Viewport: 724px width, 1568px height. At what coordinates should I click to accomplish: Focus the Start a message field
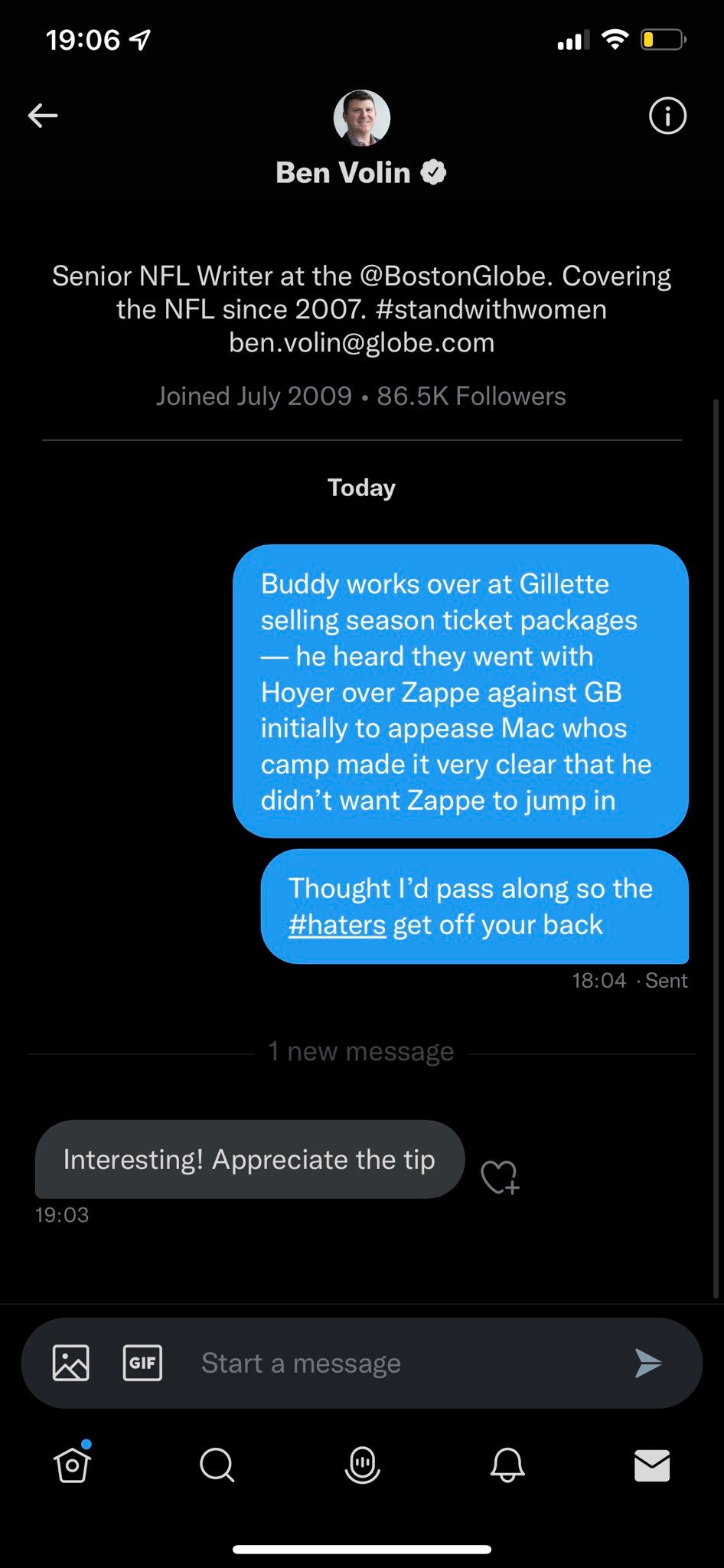(398, 1363)
